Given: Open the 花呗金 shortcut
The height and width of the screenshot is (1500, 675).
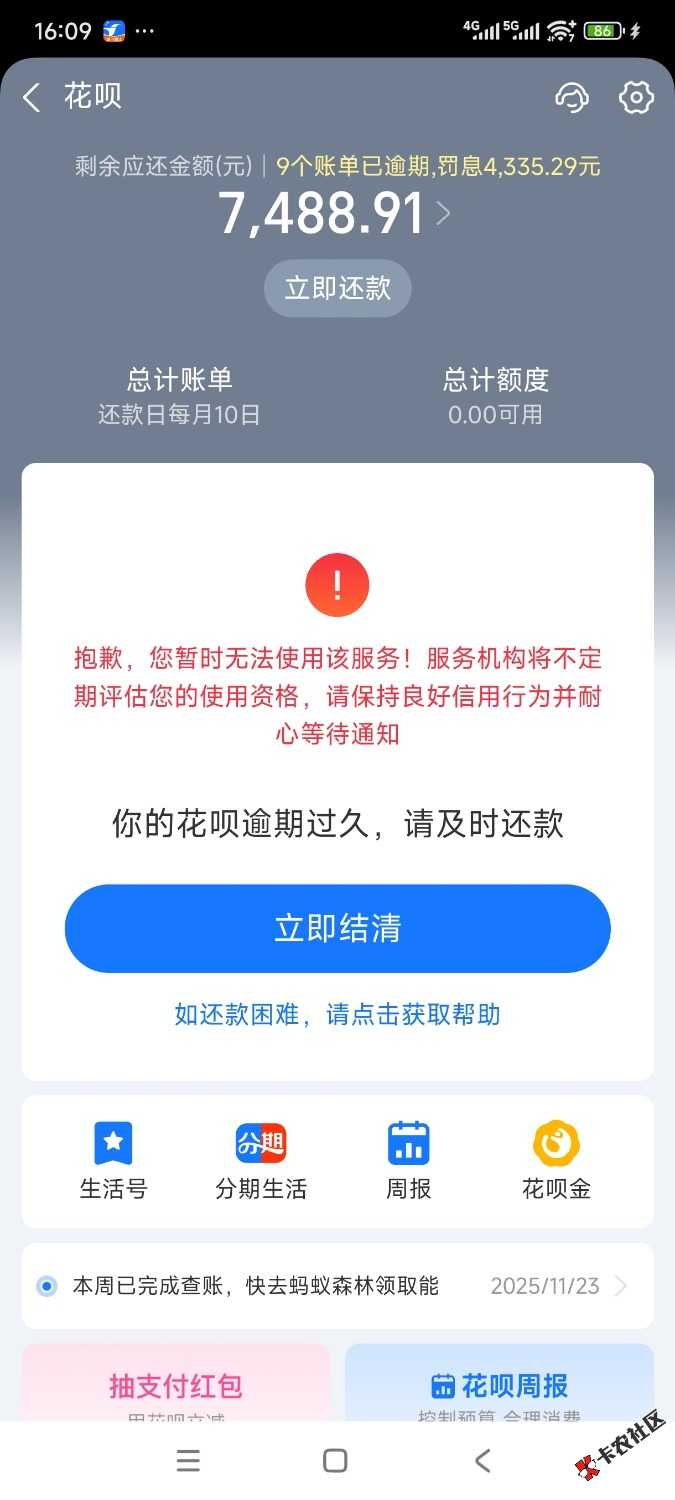Looking at the screenshot, I should [x=556, y=1161].
